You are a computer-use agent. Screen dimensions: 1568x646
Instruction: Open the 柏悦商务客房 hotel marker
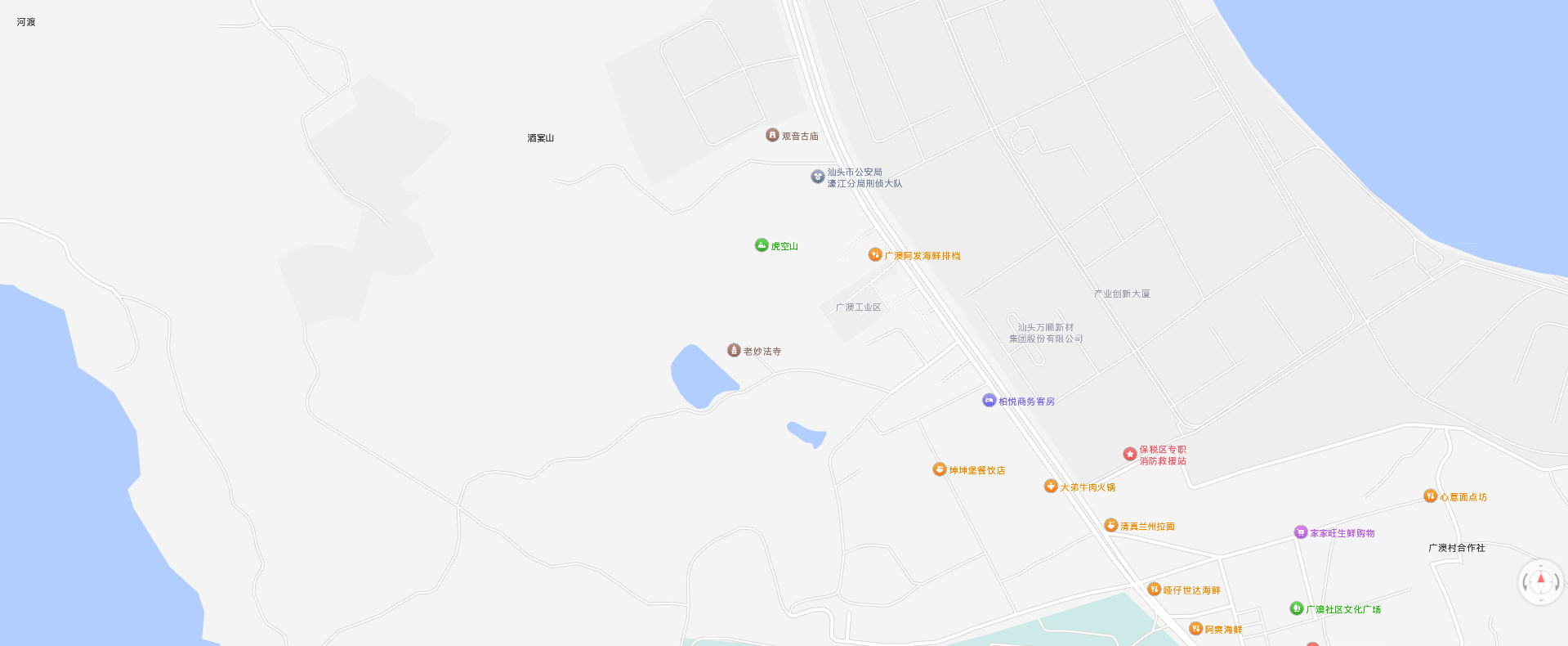[989, 401]
